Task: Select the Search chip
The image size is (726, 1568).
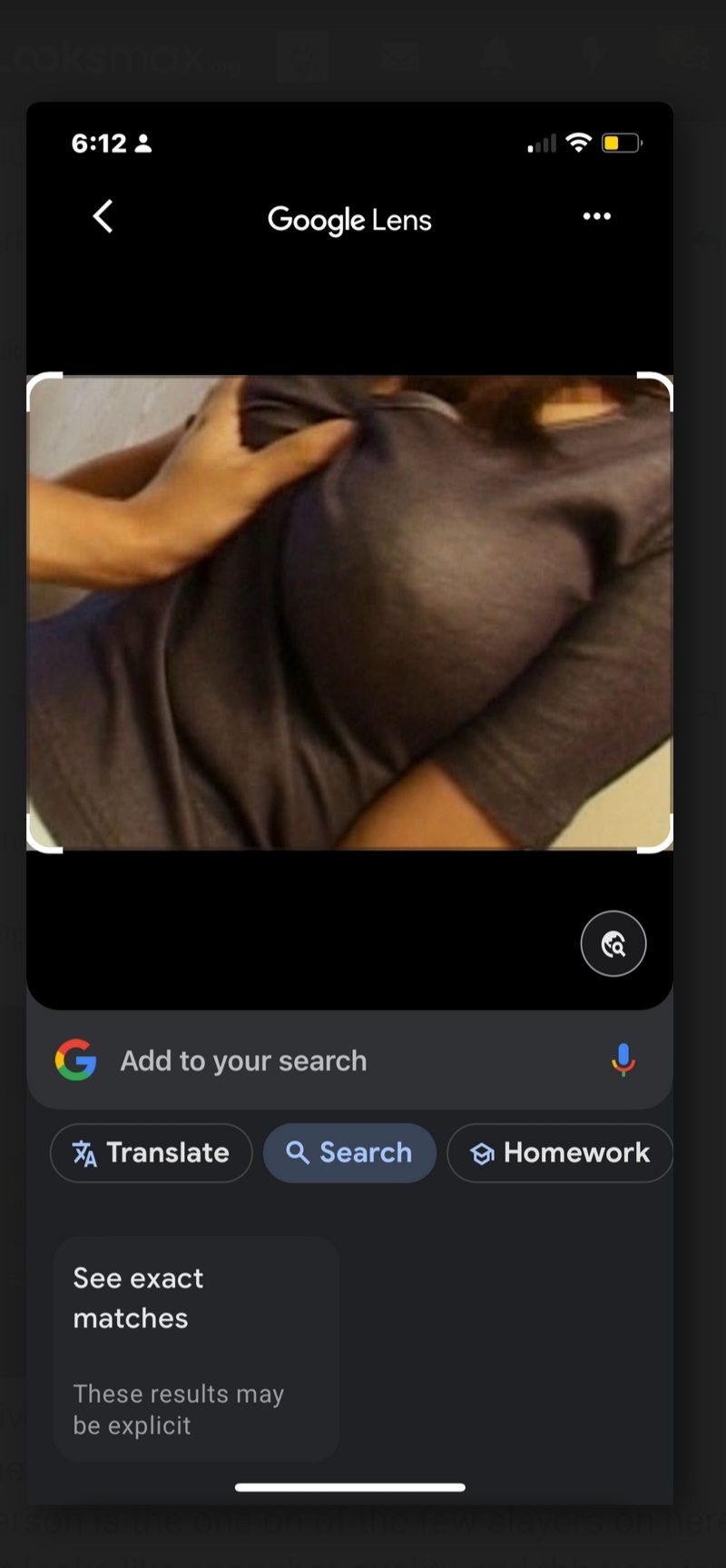Action: pyautogui.click(x=349, y=1153)
